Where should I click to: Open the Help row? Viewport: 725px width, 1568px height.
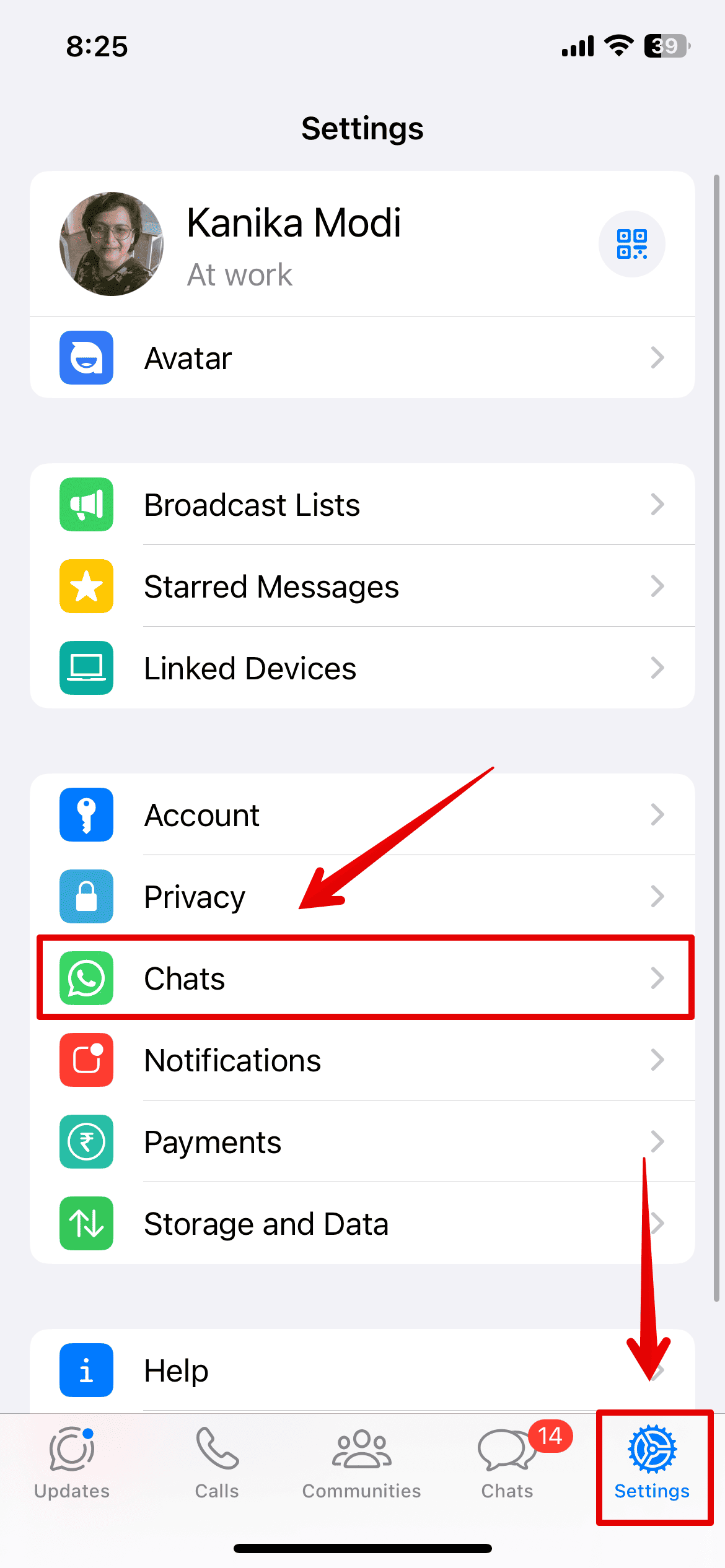pyautogui.click(x=362, y=1370)
